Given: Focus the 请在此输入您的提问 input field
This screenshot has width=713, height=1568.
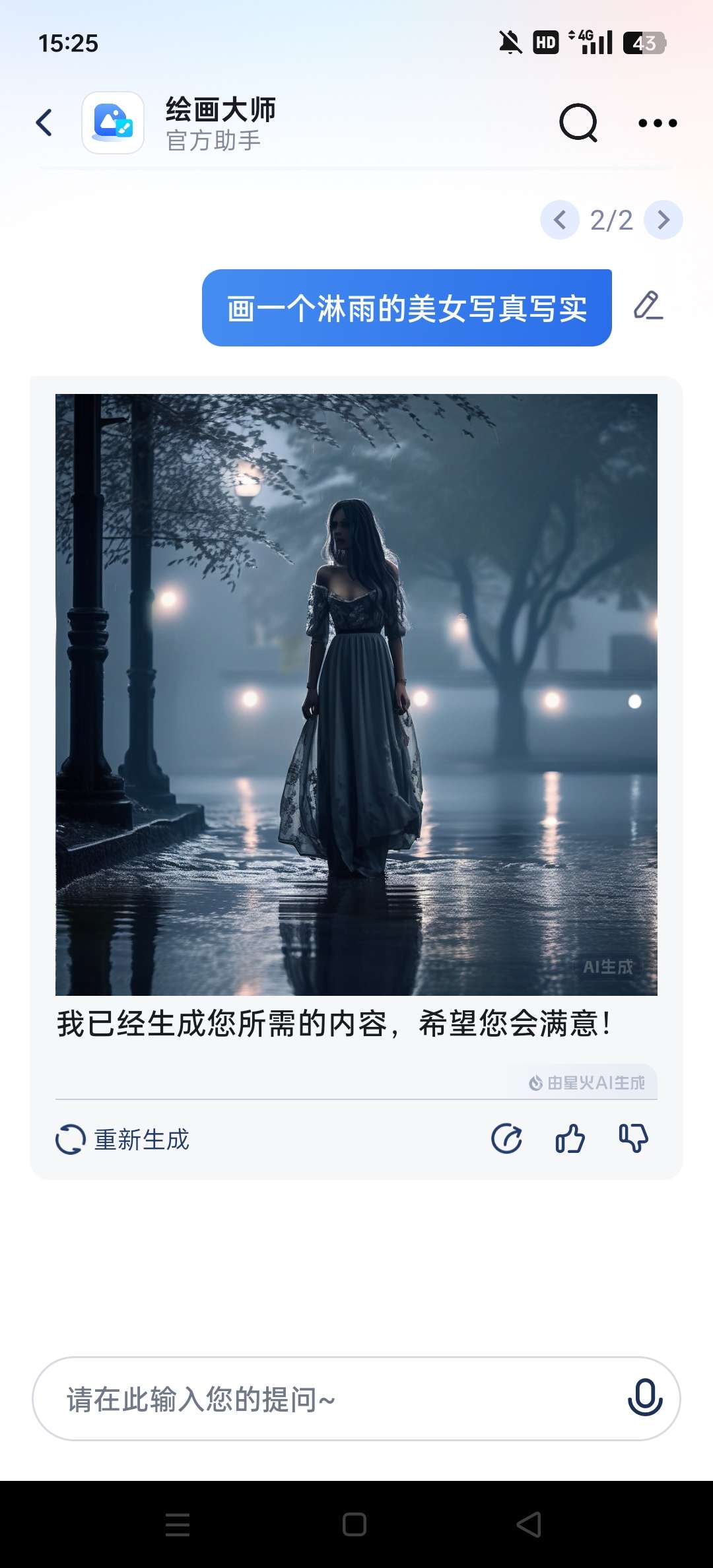Looking at the screenshot, I should (x=330, y=1399).
